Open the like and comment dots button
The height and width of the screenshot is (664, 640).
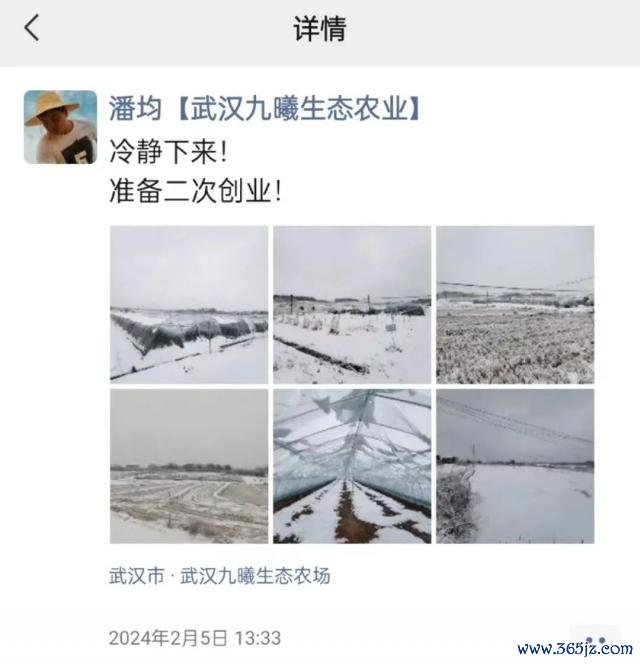pos(596,637)
